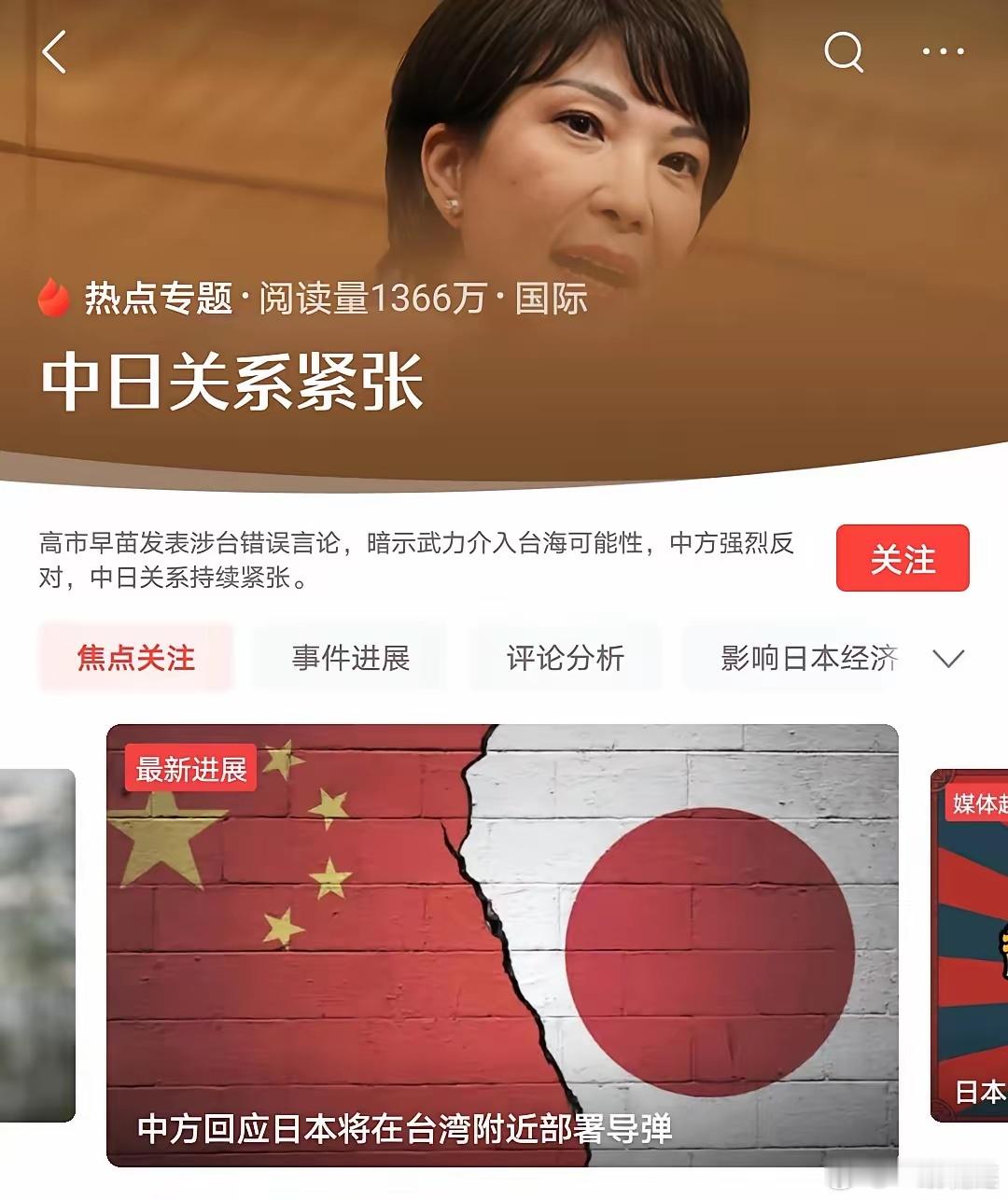The image size is (1008, 1200).
Task: Open search with the magnifier icon
Action: click(x=845, y=53)
